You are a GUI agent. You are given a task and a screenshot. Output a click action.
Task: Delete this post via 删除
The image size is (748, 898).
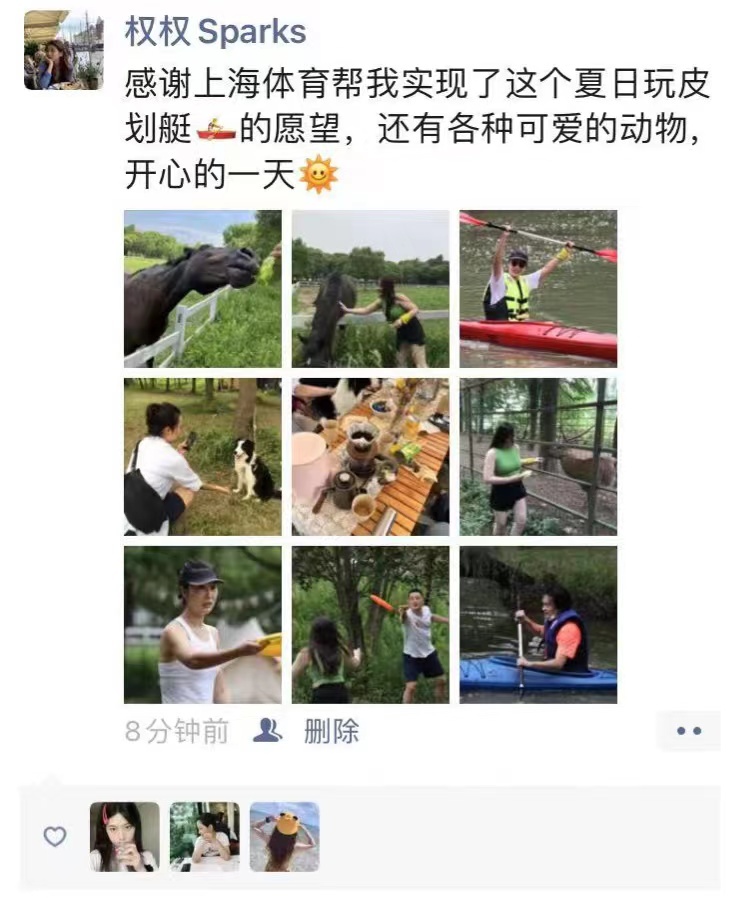[x=331, y=731]
